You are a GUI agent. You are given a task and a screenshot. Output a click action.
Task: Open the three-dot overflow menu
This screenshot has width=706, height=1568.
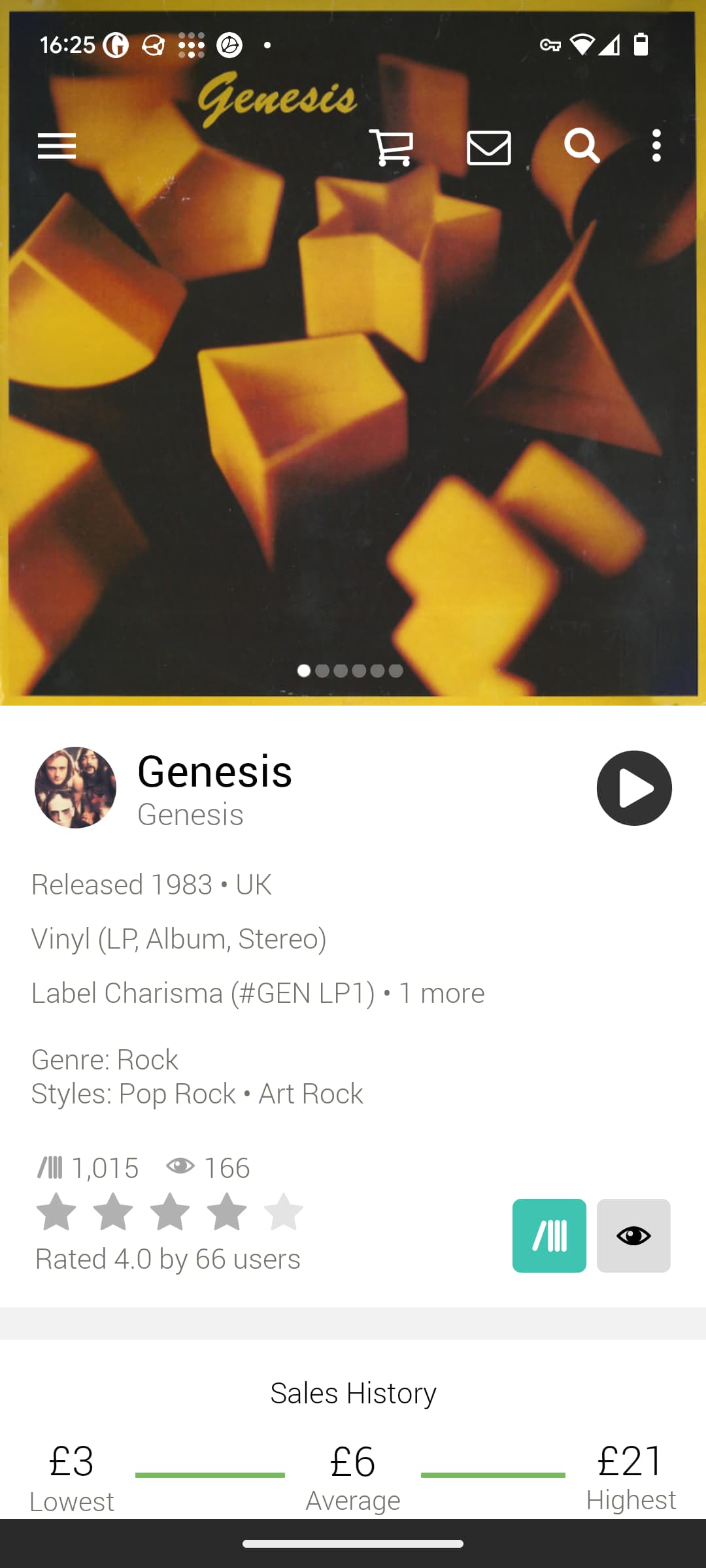tap(656, 146)
